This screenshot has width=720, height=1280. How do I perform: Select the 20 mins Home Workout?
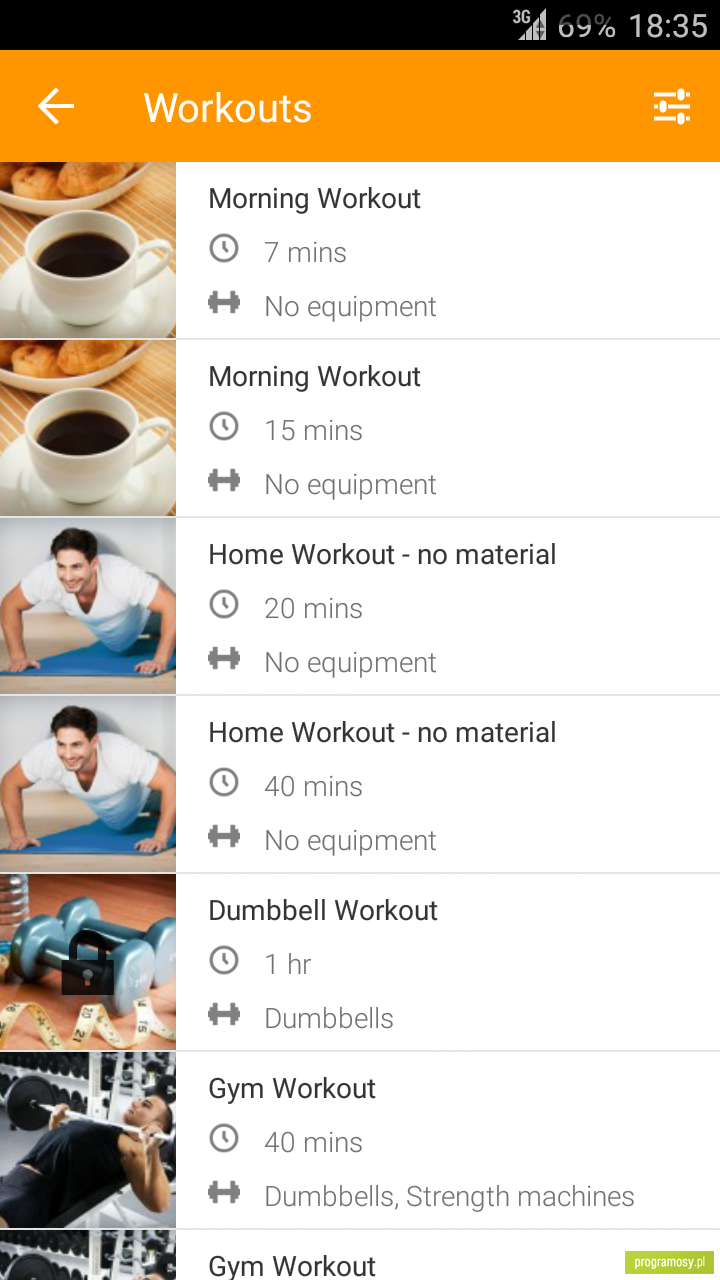[x=360, y=606]
